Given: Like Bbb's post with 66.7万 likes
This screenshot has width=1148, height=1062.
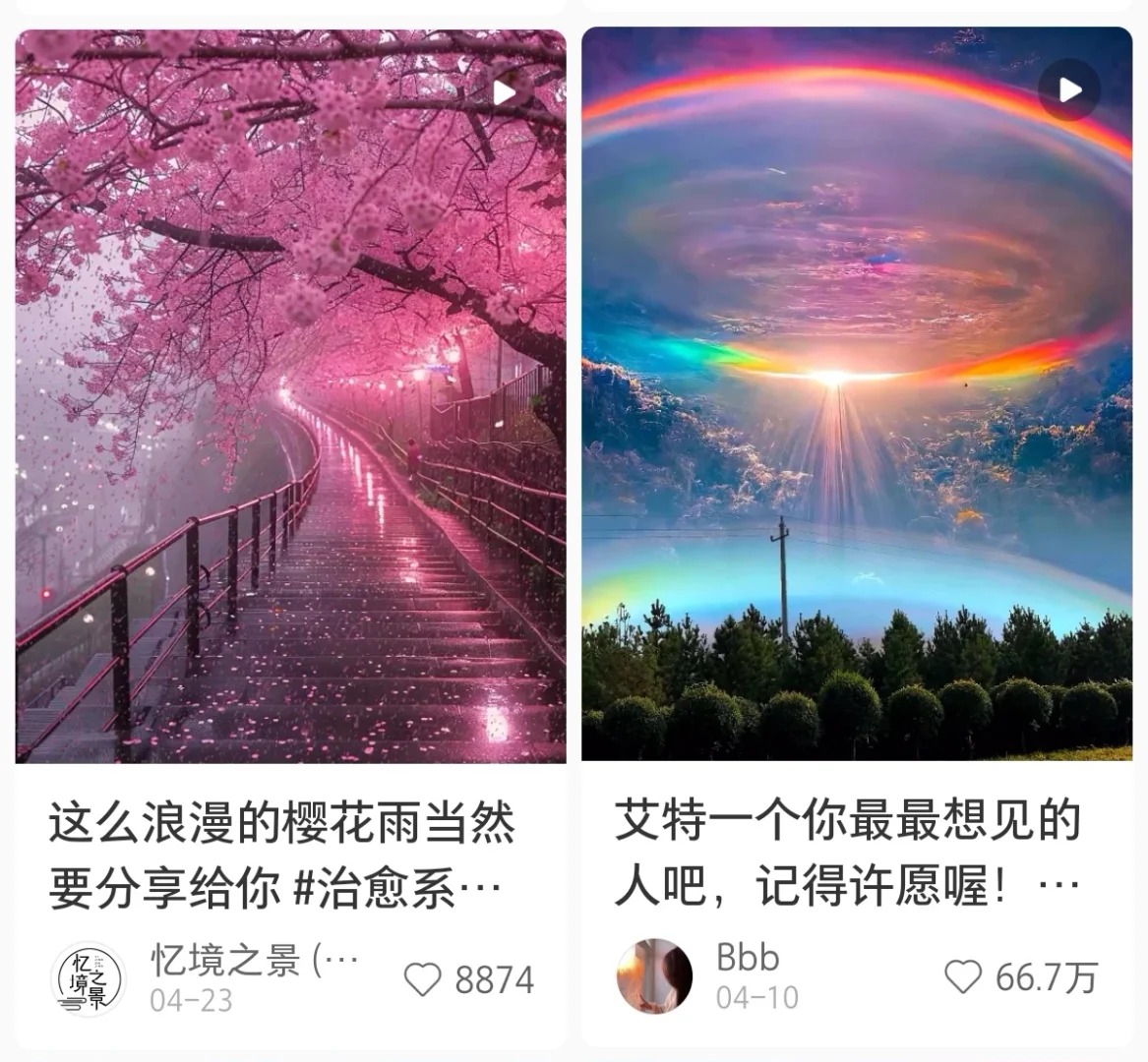Looking at the screenshot, I should 963,976.
